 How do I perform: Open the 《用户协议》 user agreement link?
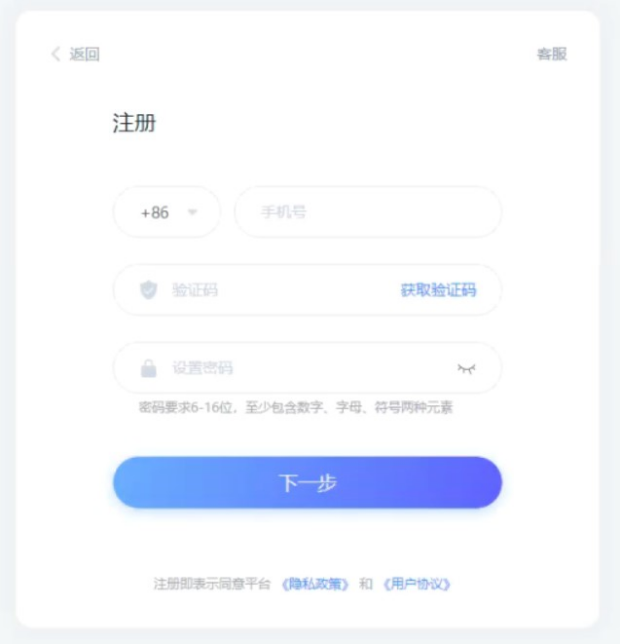[417, 584]
